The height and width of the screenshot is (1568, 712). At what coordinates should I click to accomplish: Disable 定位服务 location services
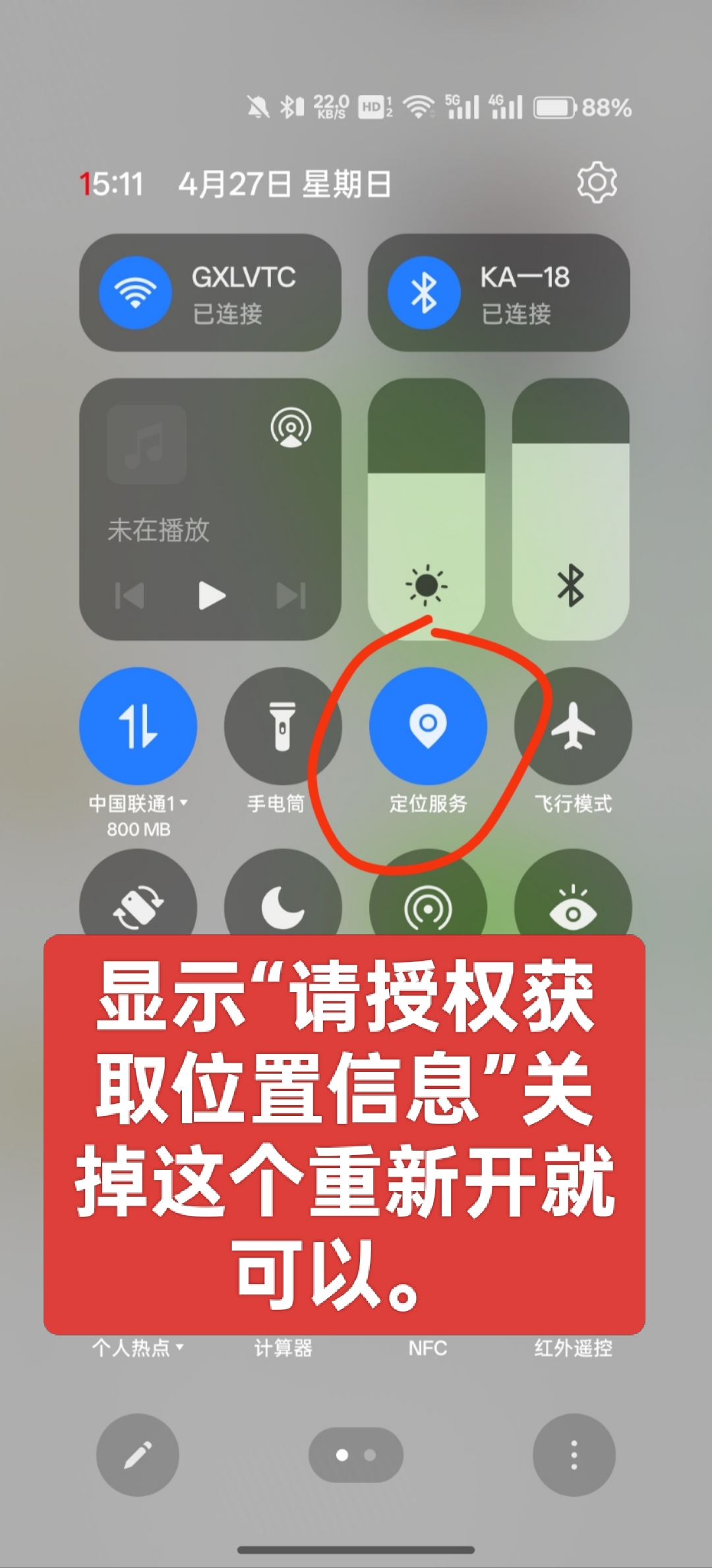click(x=428, y=725)
